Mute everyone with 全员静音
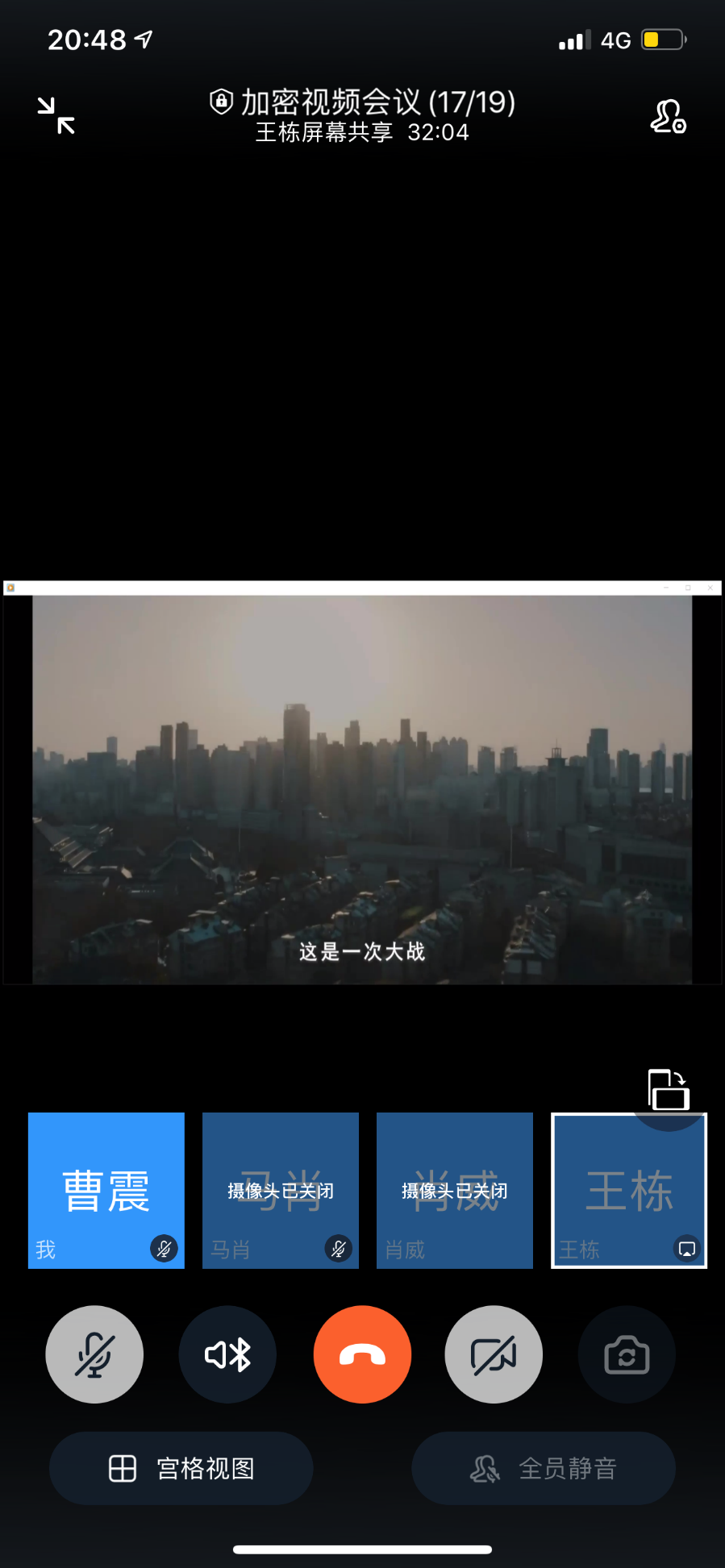Image resolution: width=725 pixels, height=1568 pixels. click(544, 1468)
